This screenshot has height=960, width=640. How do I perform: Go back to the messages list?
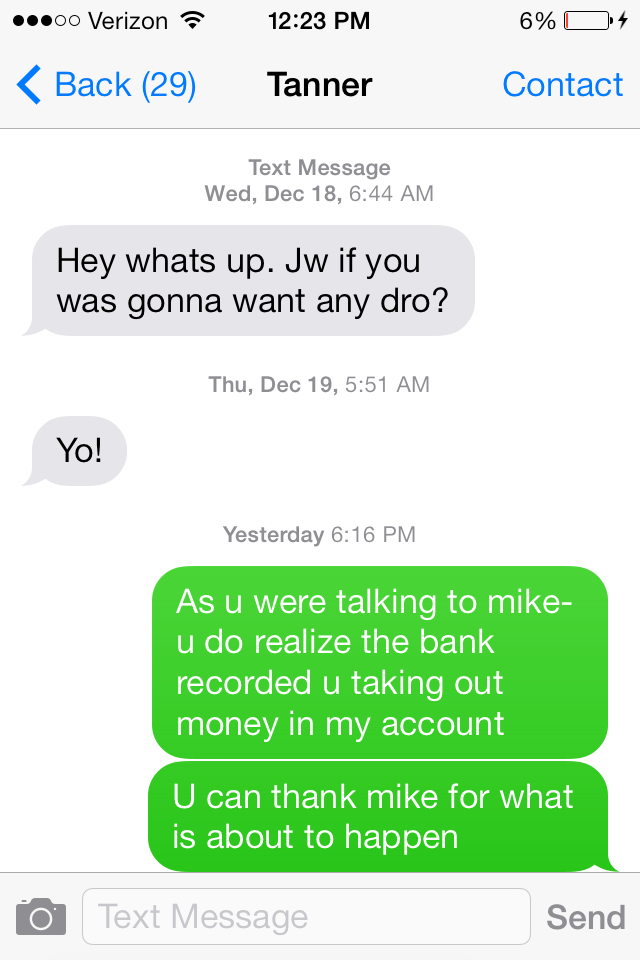(106, 85)
